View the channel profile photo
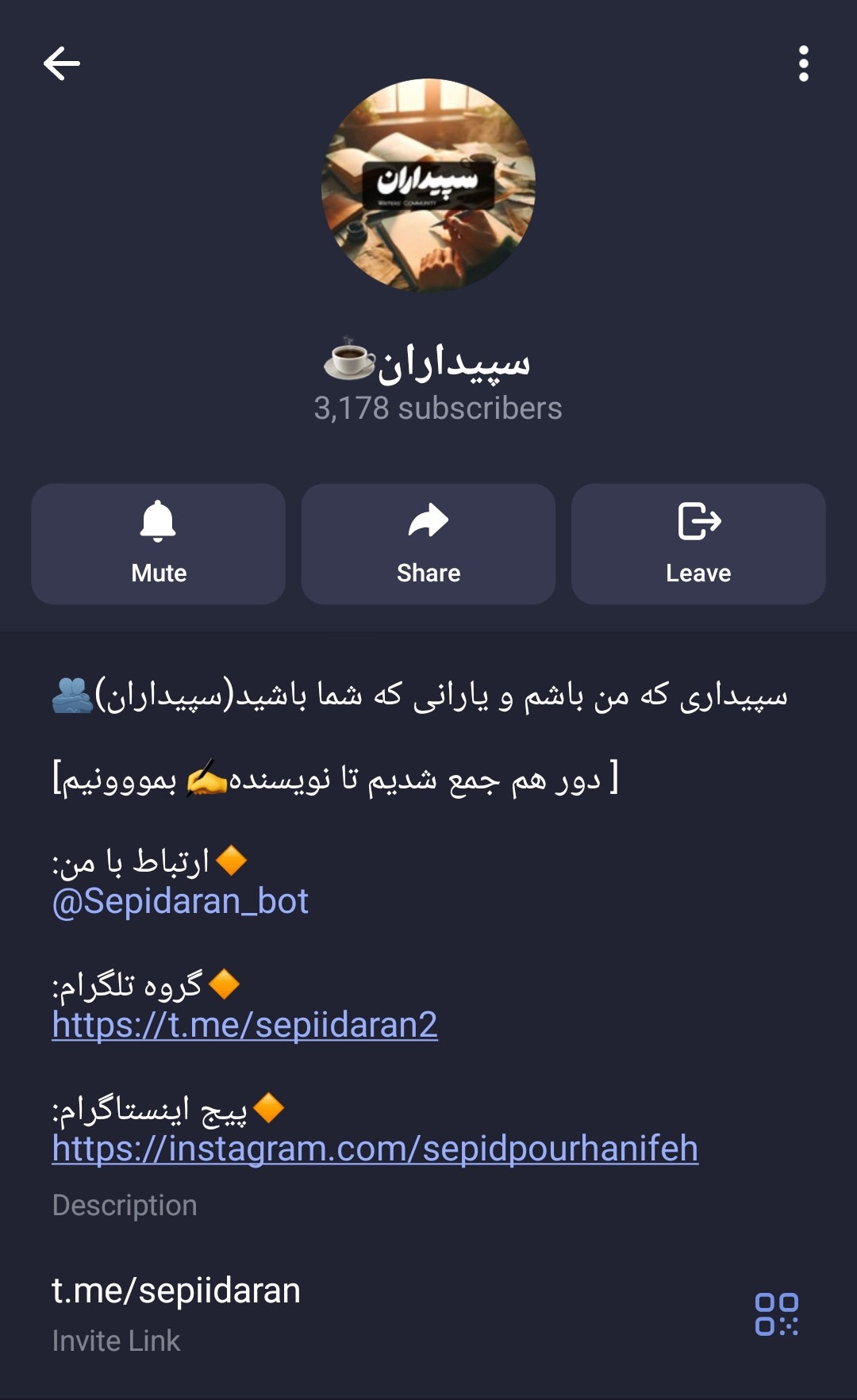 428,186
